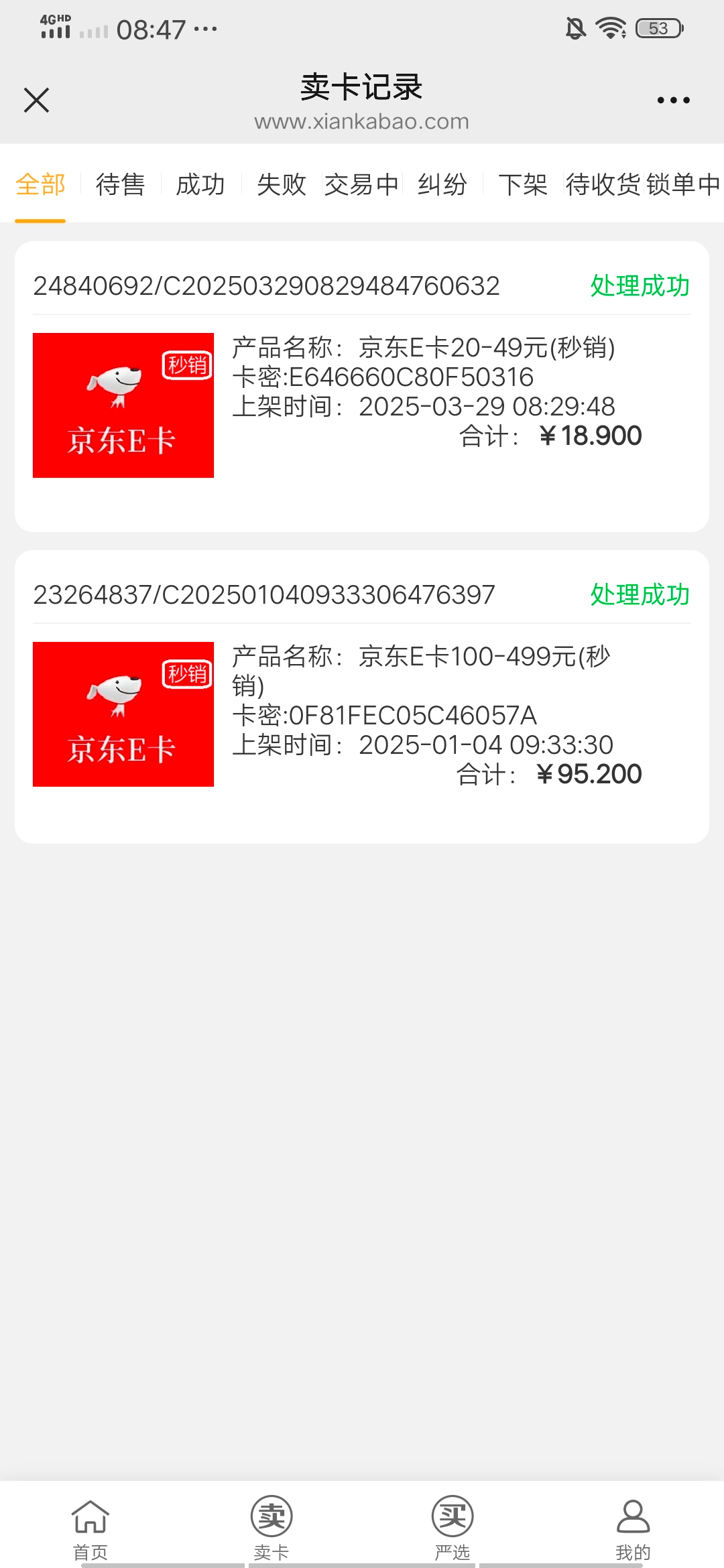Viewport: 724px width, 1568px height.
Task: Switch to the 待收货 tab
Action: coord(603,184)
